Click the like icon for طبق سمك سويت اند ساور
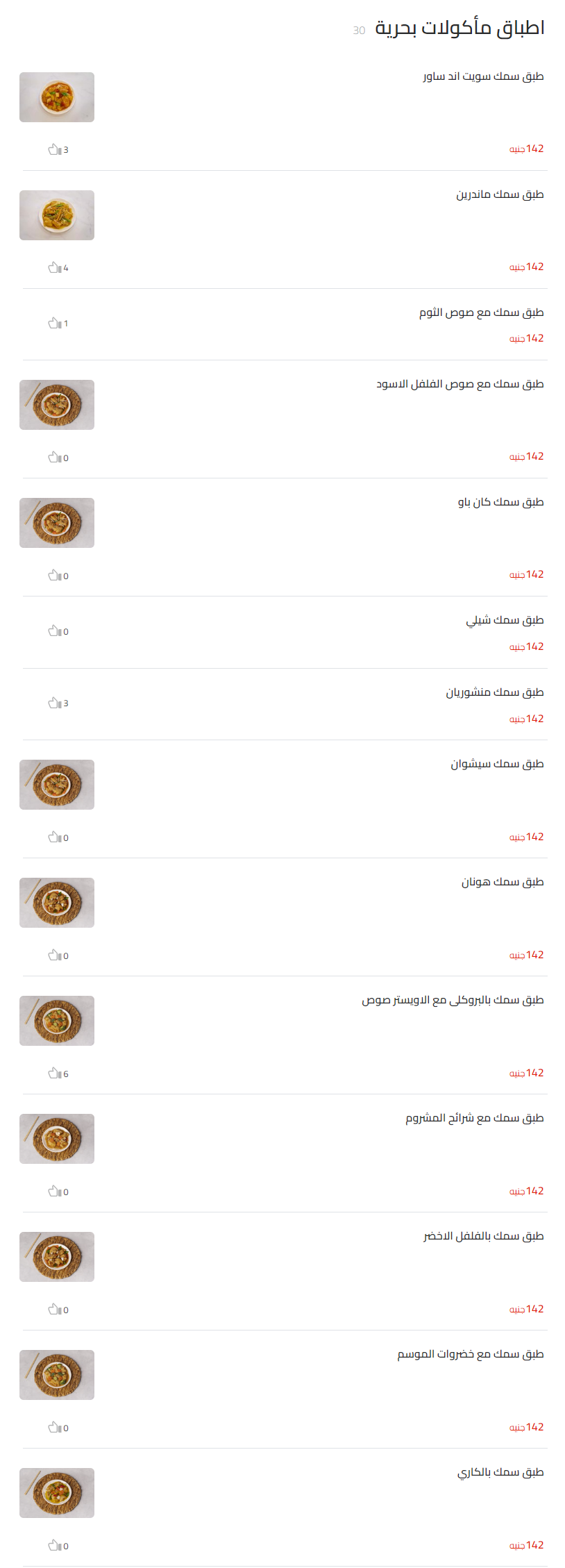Image resolution: width=565 pixels, height=1568 pixels. [54, 149]
